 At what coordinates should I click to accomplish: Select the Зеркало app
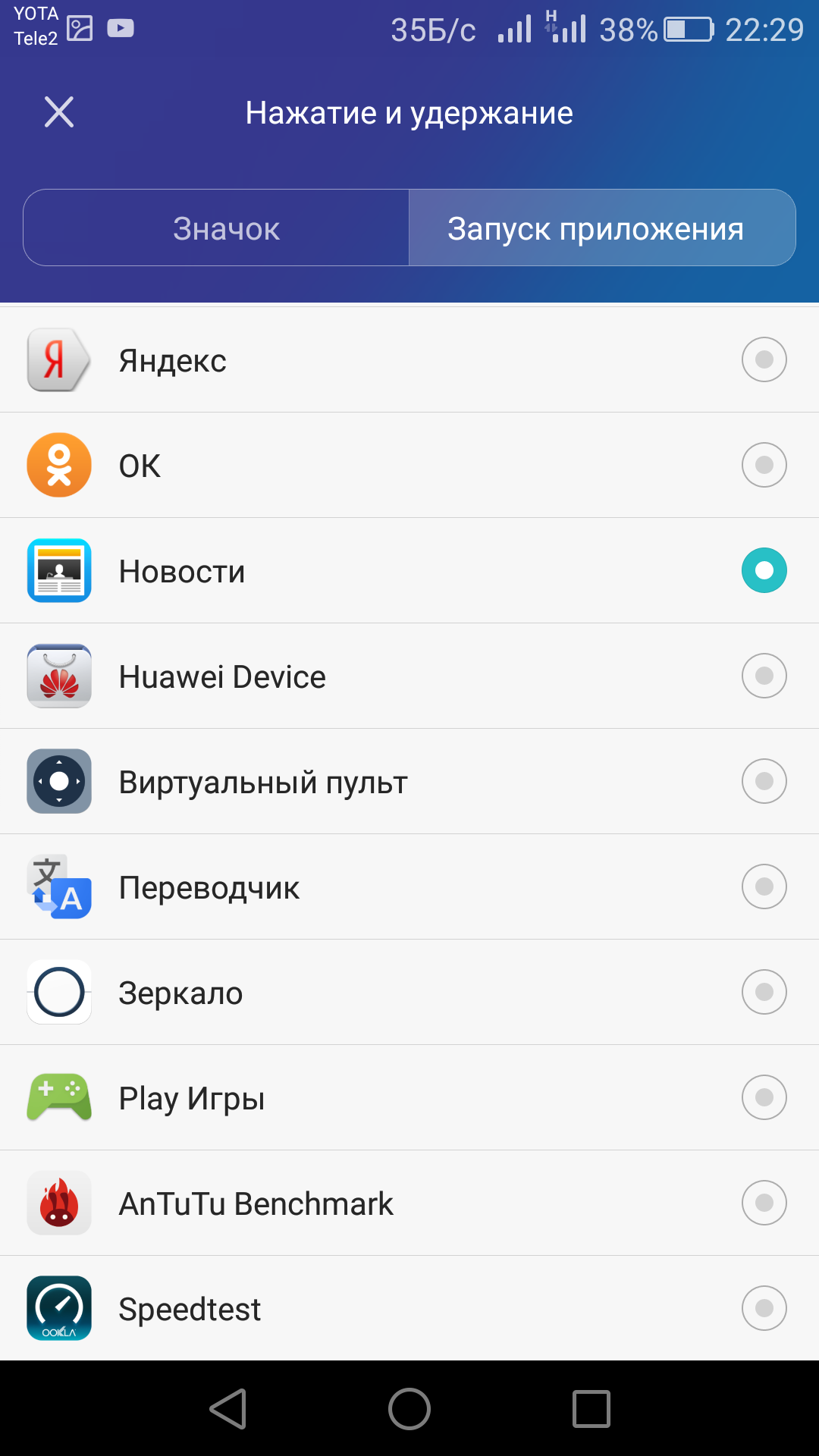(764, 992)
